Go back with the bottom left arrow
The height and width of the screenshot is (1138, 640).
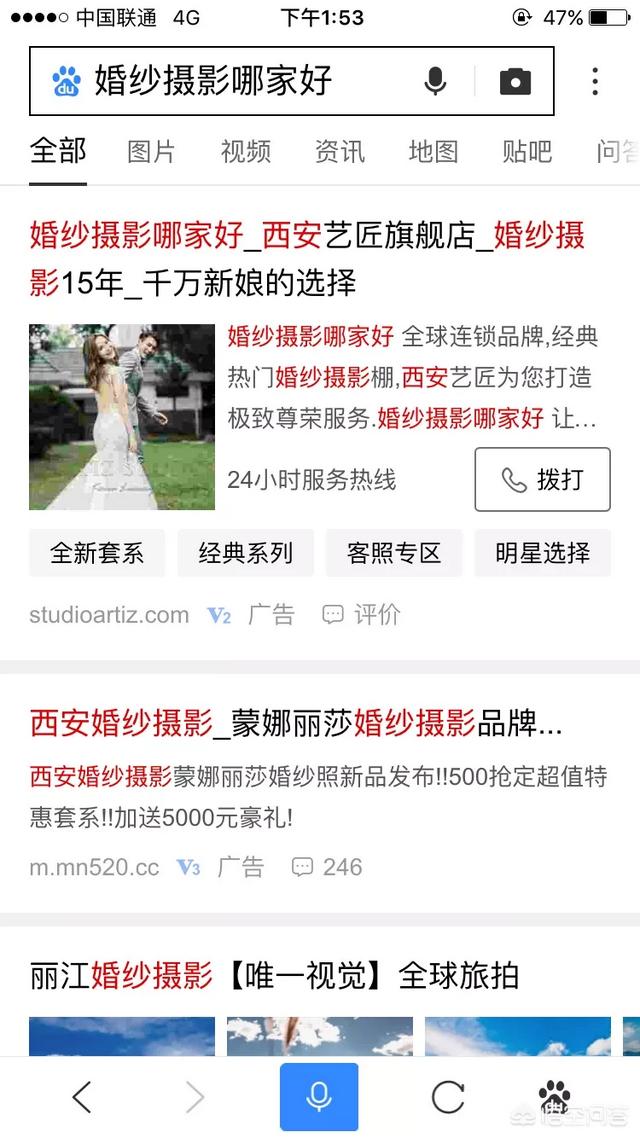[x=82, y=1097]
